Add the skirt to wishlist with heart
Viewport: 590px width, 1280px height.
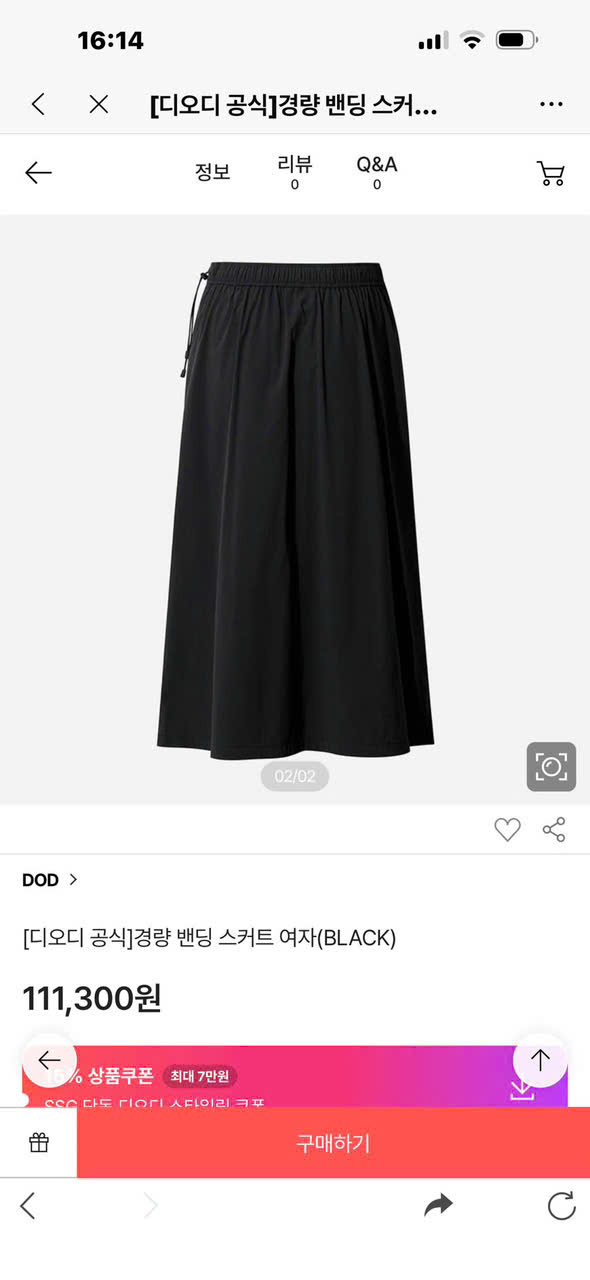coord(507,829)
